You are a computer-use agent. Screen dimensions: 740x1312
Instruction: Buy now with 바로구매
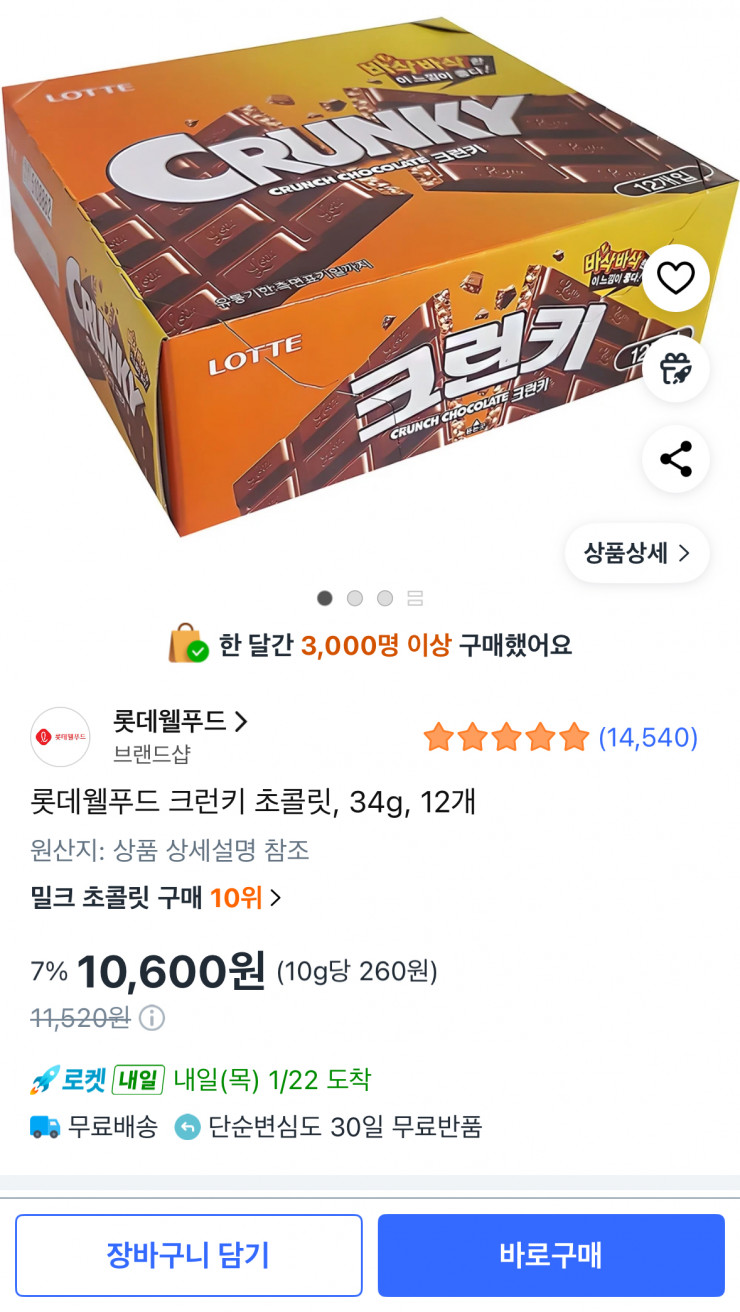point(551,1255)
